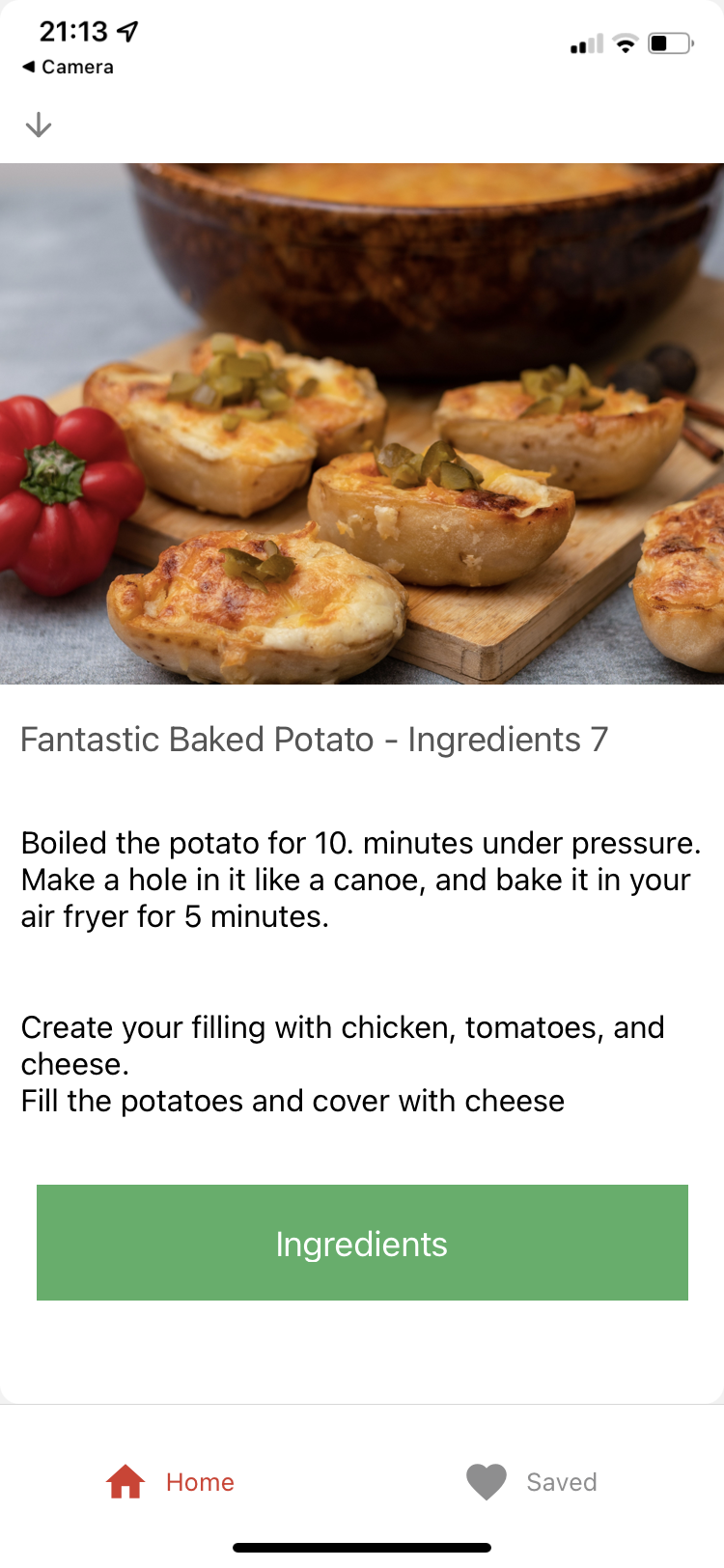Tap the Home house icon
Screen dimensions: 724x1568
point(124,1481)
